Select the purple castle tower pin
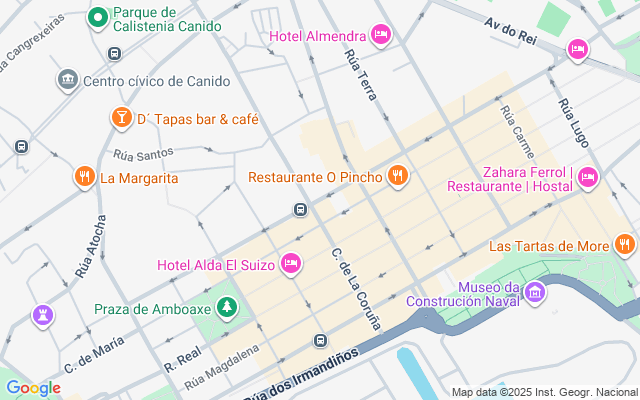Viewport: 640px width, 400px height. [43, 316]
